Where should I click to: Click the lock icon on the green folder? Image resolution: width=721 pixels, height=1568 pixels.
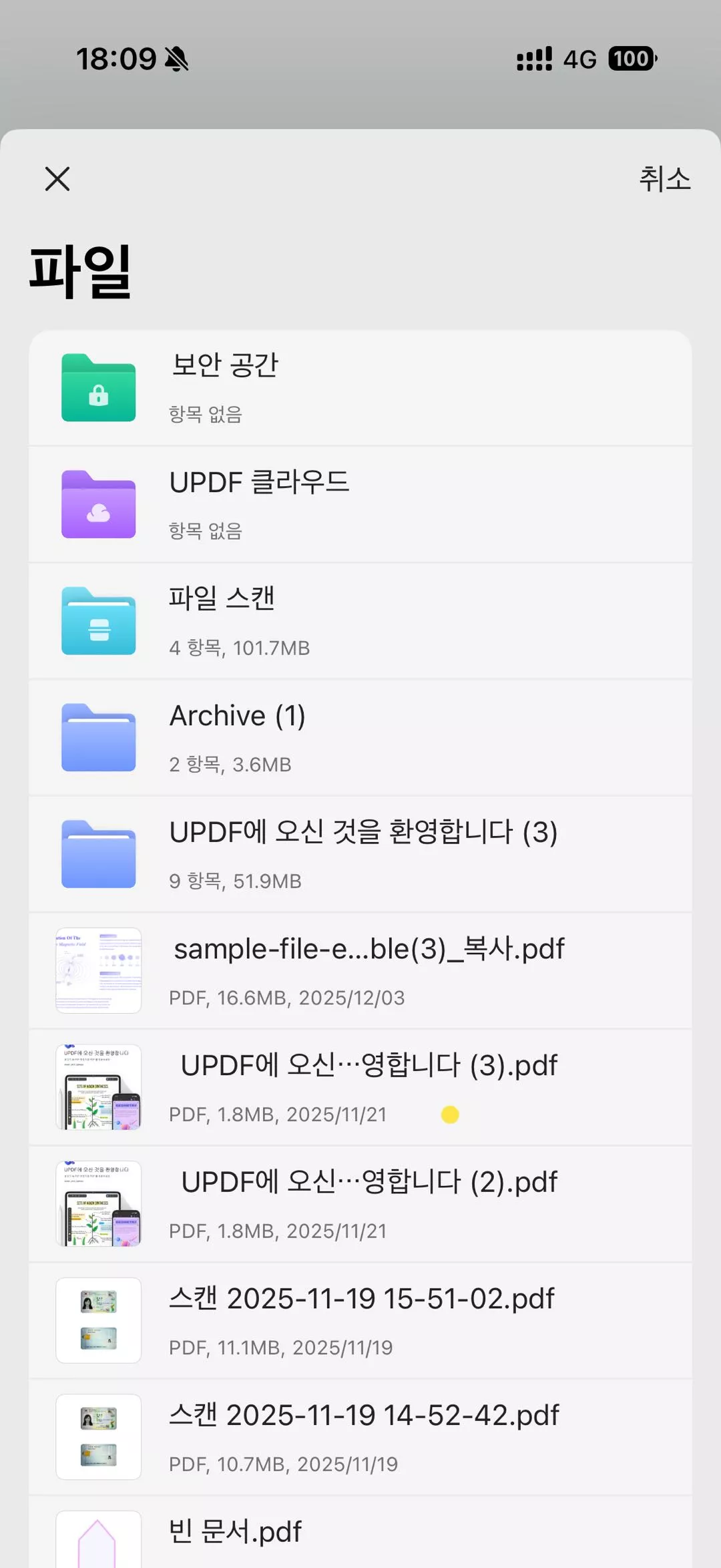pos(97,397)
